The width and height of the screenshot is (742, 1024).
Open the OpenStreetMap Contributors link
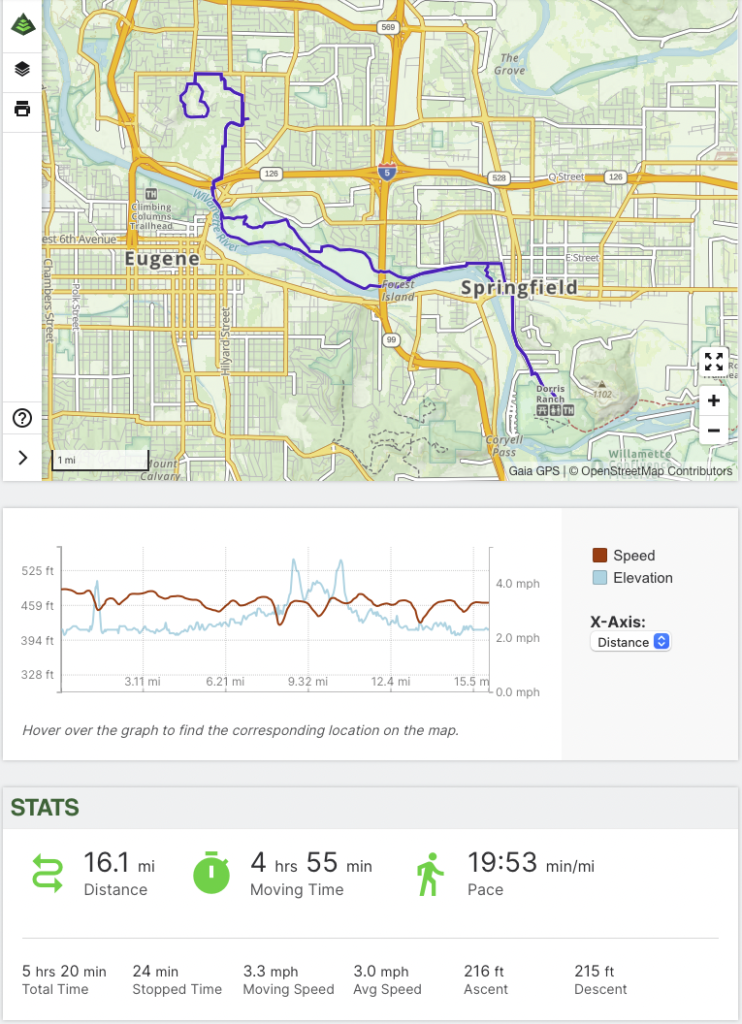point(656,471)
